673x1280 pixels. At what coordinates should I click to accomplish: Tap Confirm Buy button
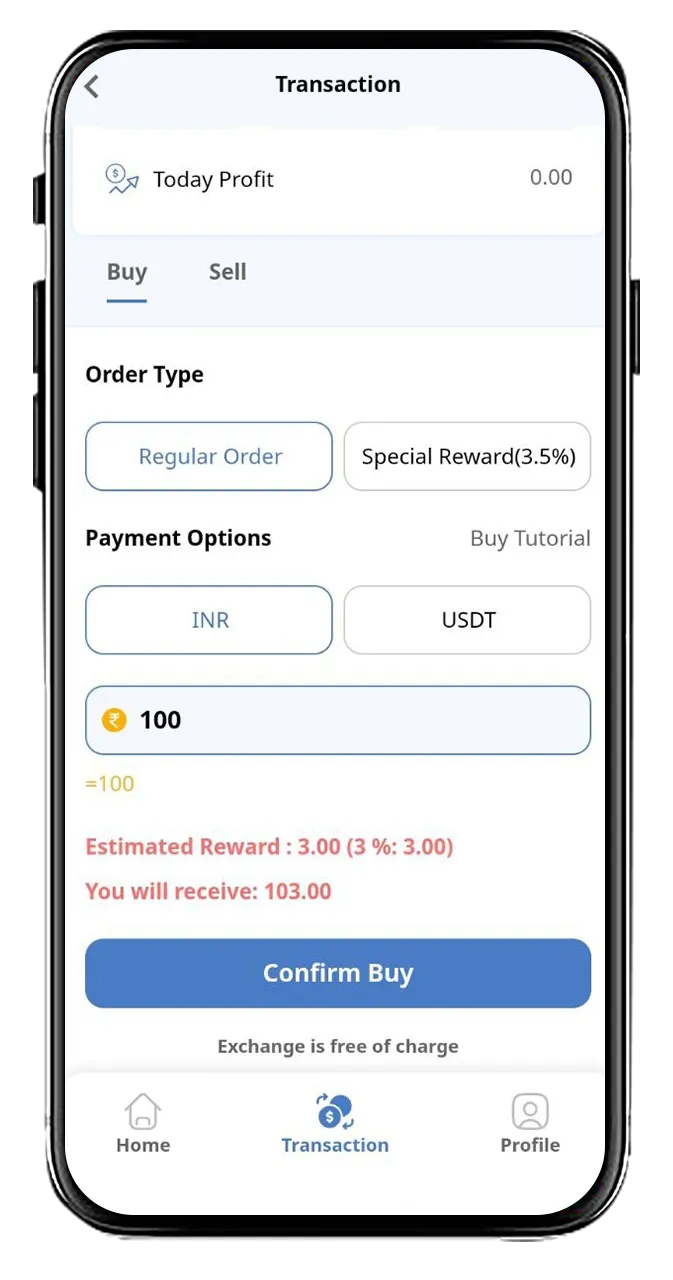point(338,973)
